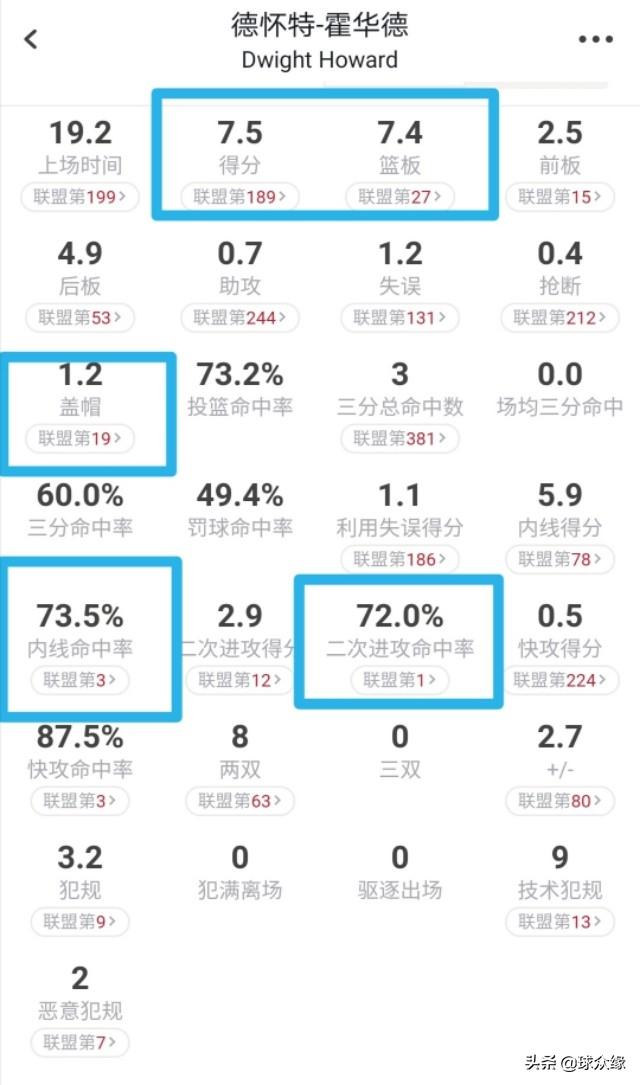Open the 联盟第1 ranking for 二次进攻命中率
This screenshot has width=640, height=1085.
[400, 680]
